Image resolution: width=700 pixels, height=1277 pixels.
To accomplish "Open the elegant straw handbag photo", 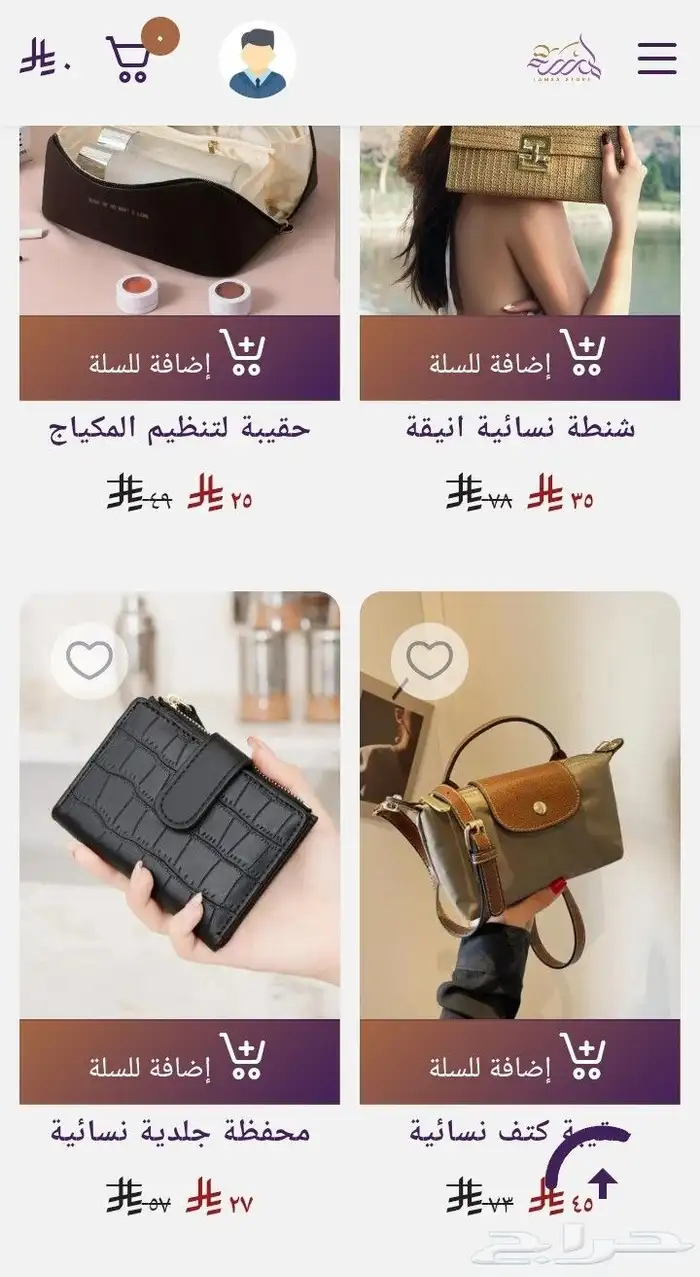I will tap(520, 220).
